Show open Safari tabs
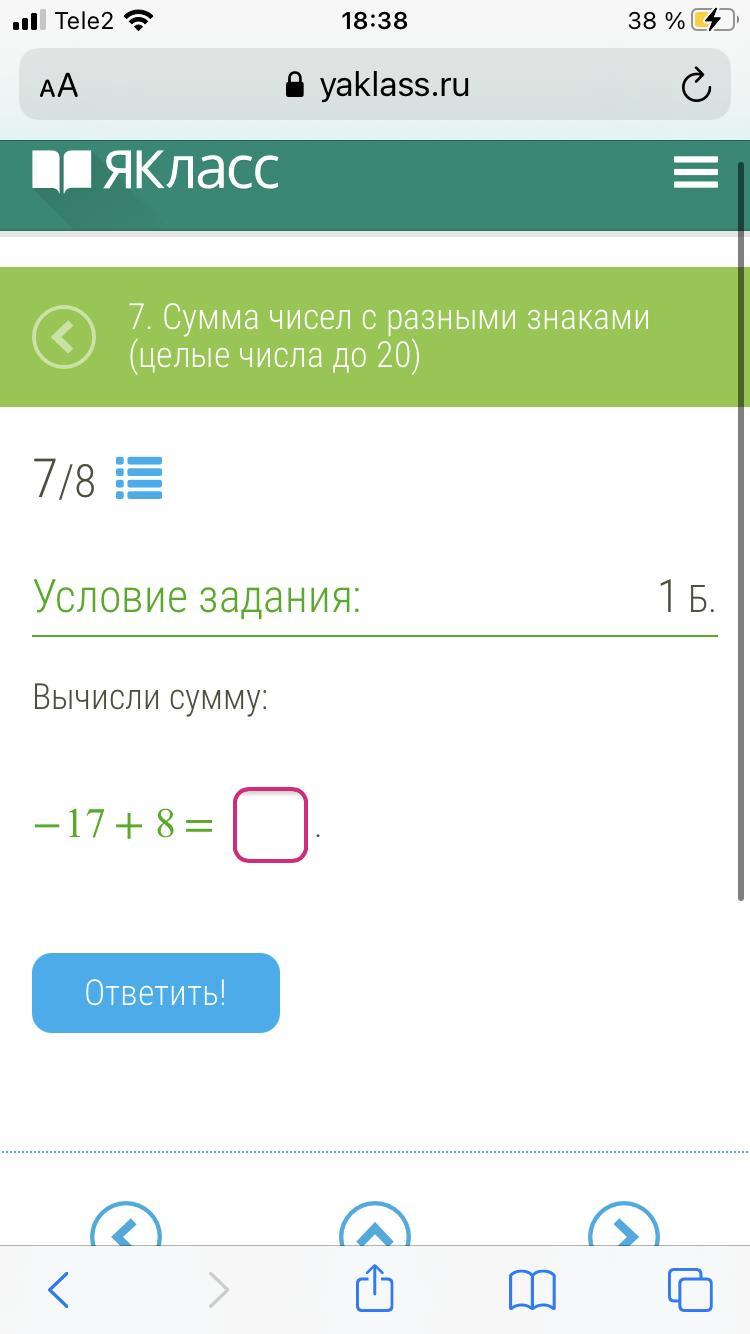Image resolution: width=750 pixels, height=1334 pixels. [x=690, y=1290]
